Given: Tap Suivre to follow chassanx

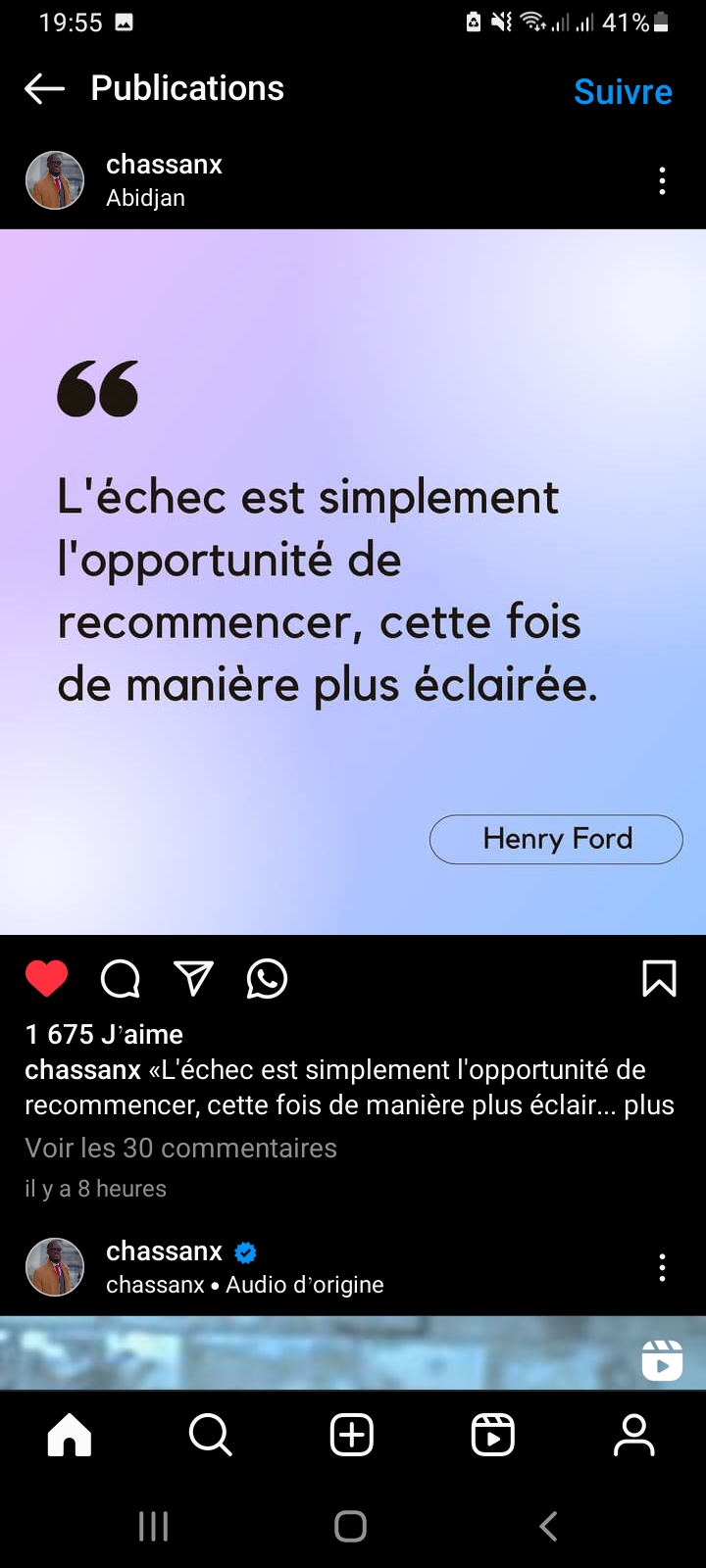Looking at the screenshot, I should click(623, 91).
